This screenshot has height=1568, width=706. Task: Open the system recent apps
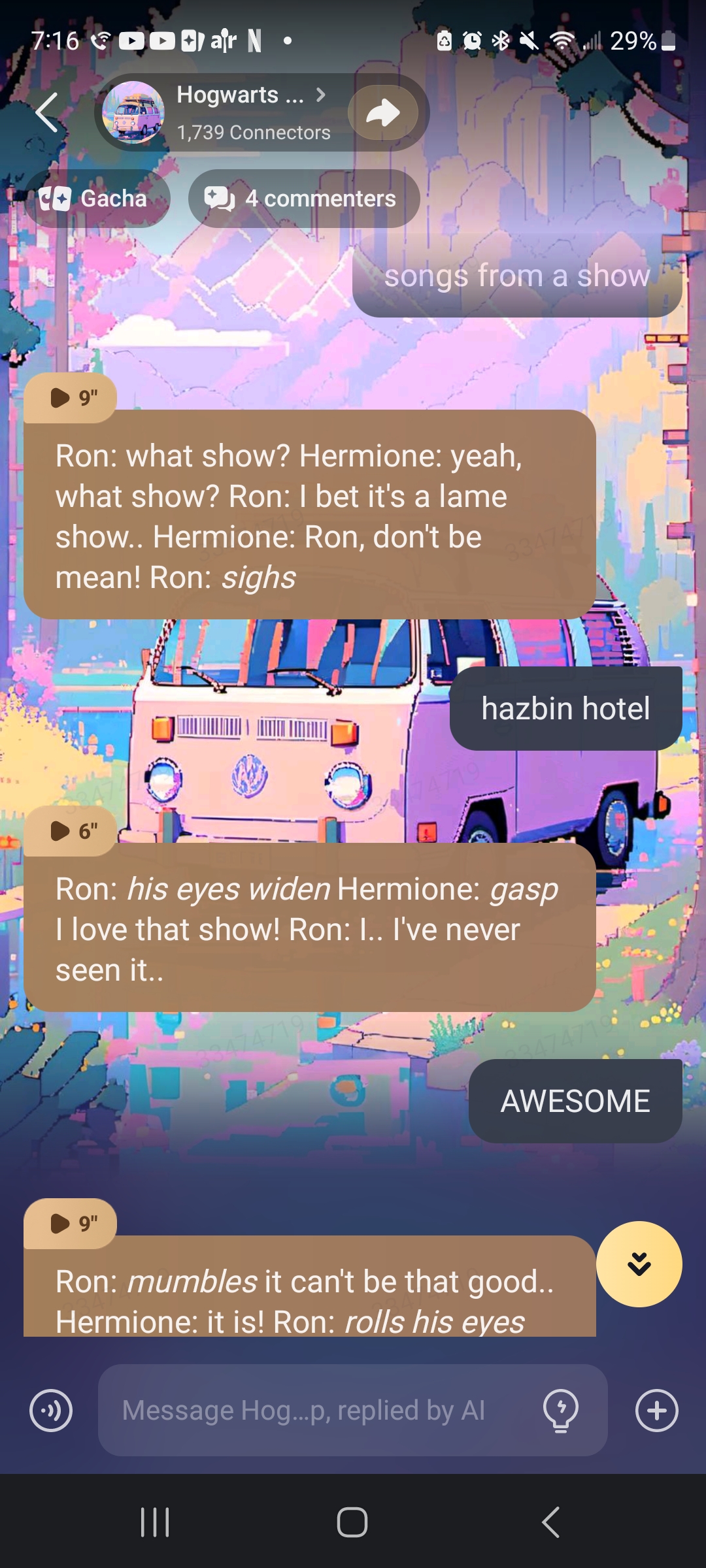click(x=155, y=1522)
